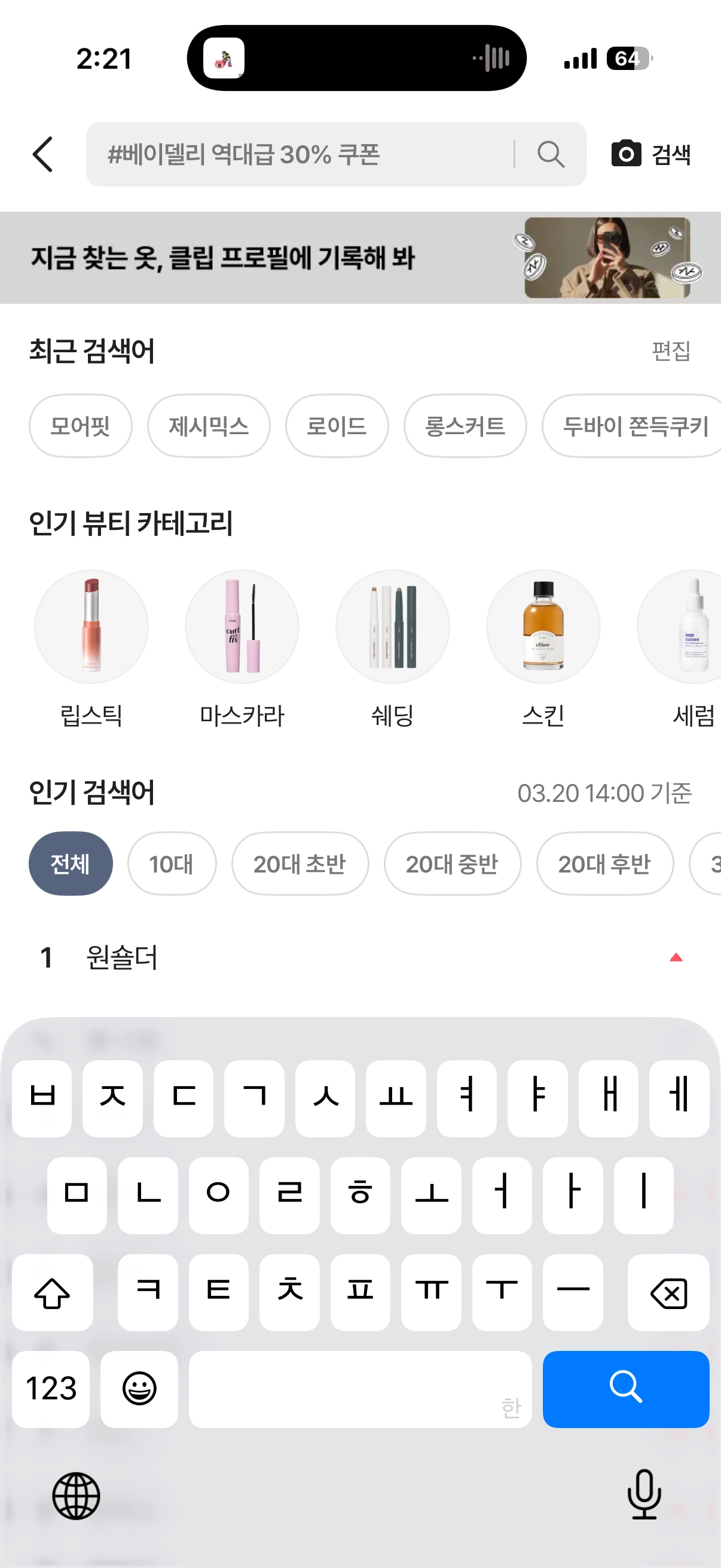Screen dimensions: 721x1568
Task: Choose the 로이드 recent search chip
Action: click(337, 426)
